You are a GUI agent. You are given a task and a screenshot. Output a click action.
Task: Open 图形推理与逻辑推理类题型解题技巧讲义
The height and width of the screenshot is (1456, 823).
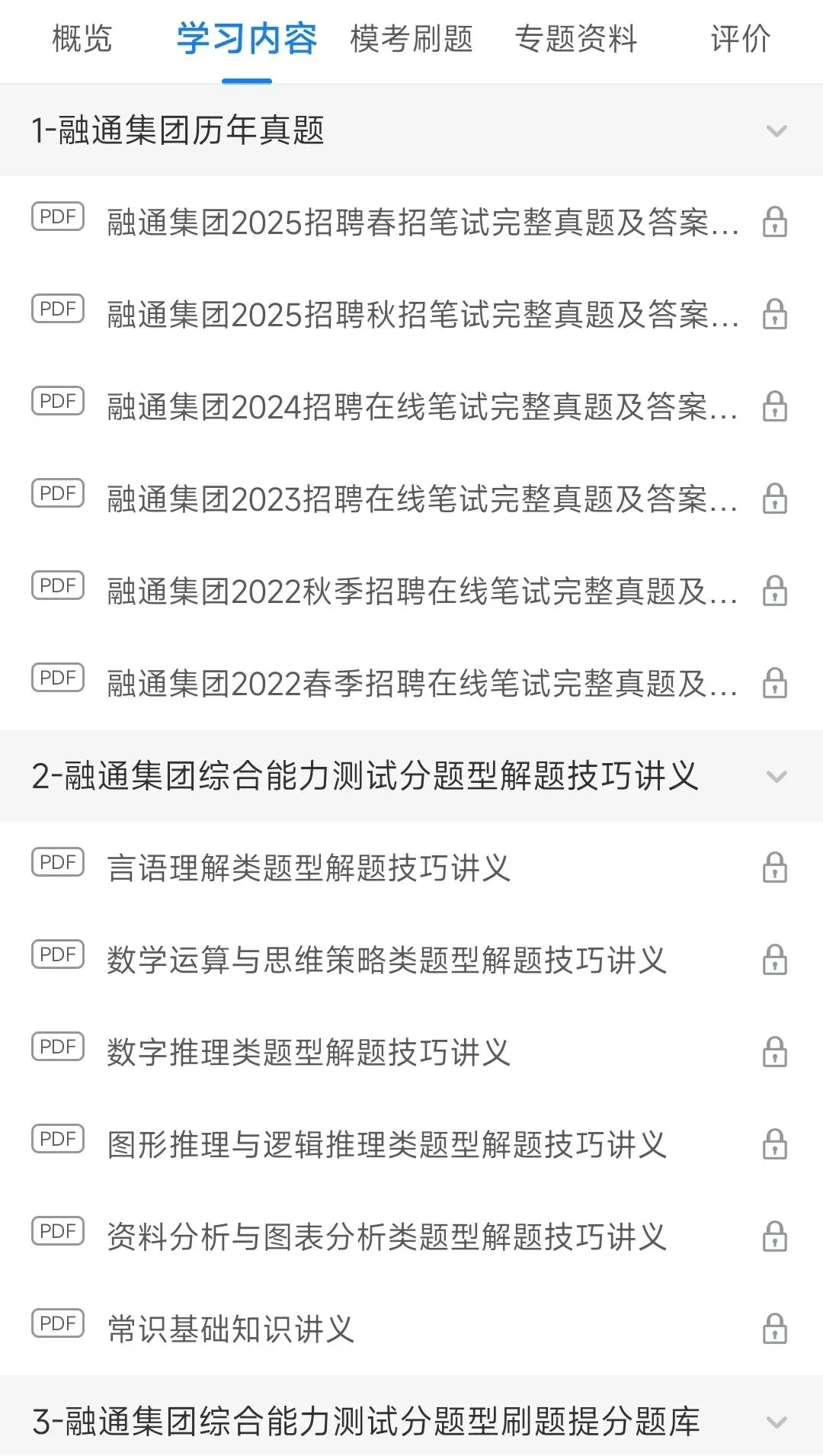tap(411, 1144)
